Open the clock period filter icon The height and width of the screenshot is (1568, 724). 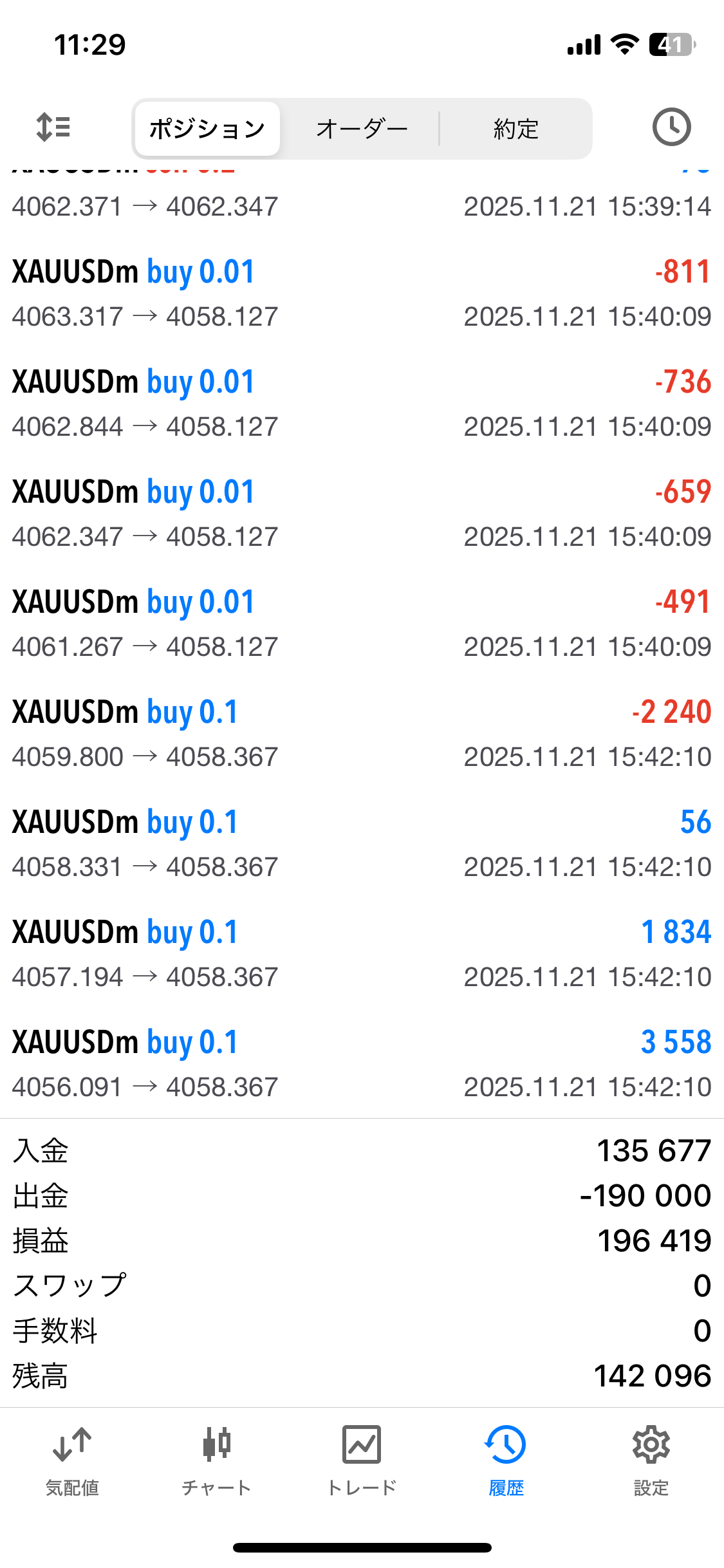tap(671, 127)
